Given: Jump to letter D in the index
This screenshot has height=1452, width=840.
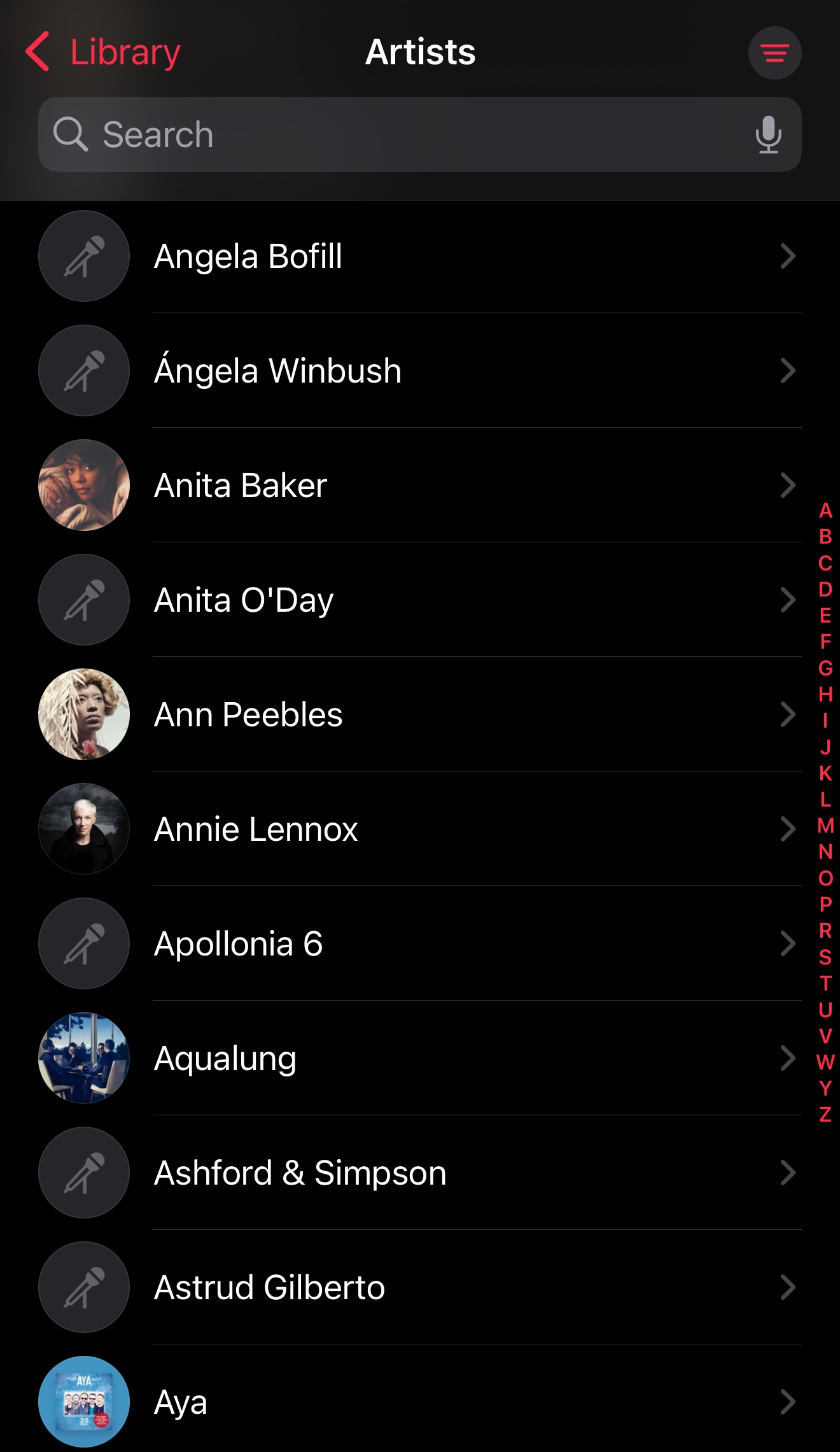Looking at the screenshot, I should [x=825, y=589].
